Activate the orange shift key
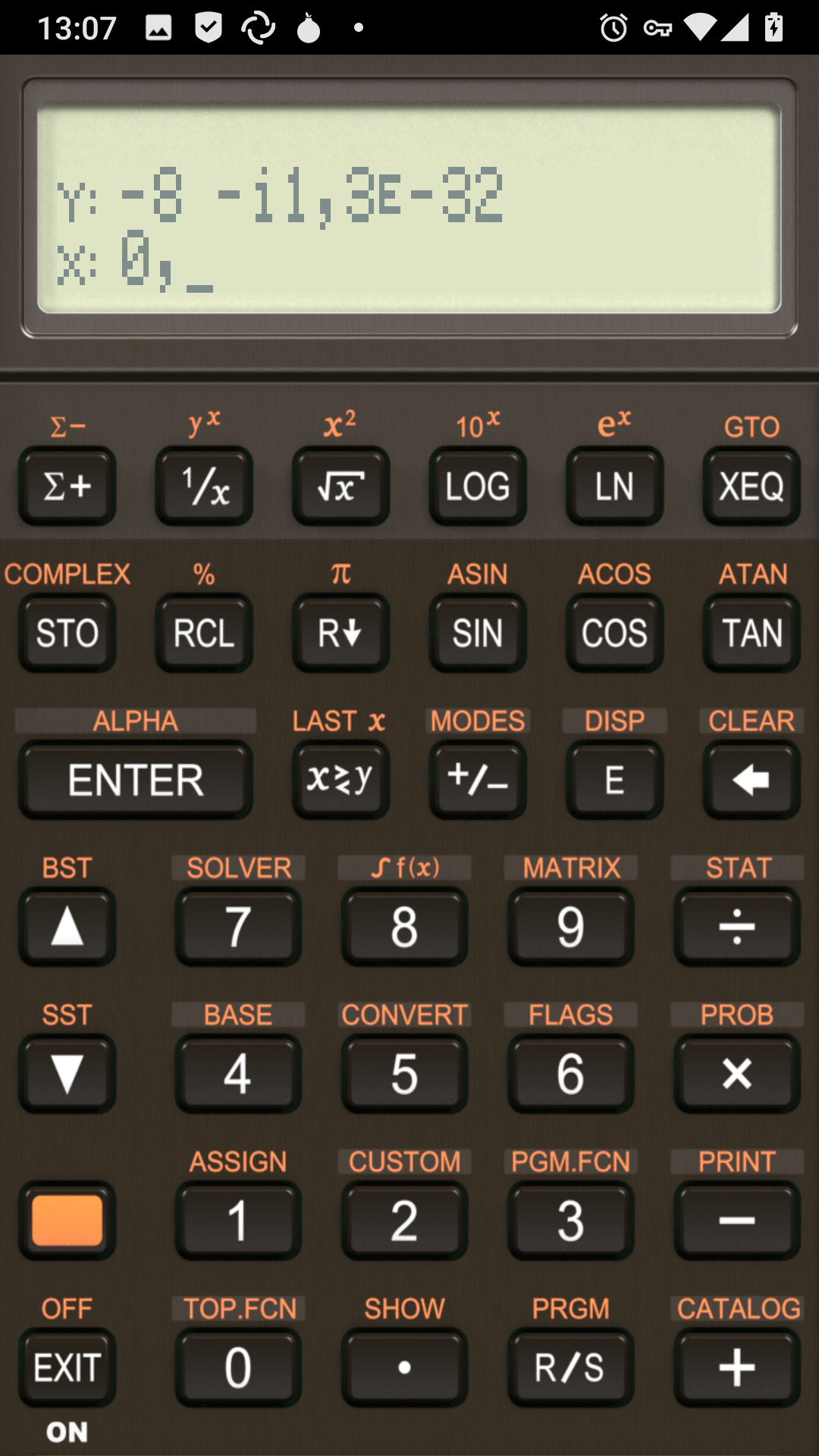This screenshot has width=819, height=1456. pos(67,1221)
